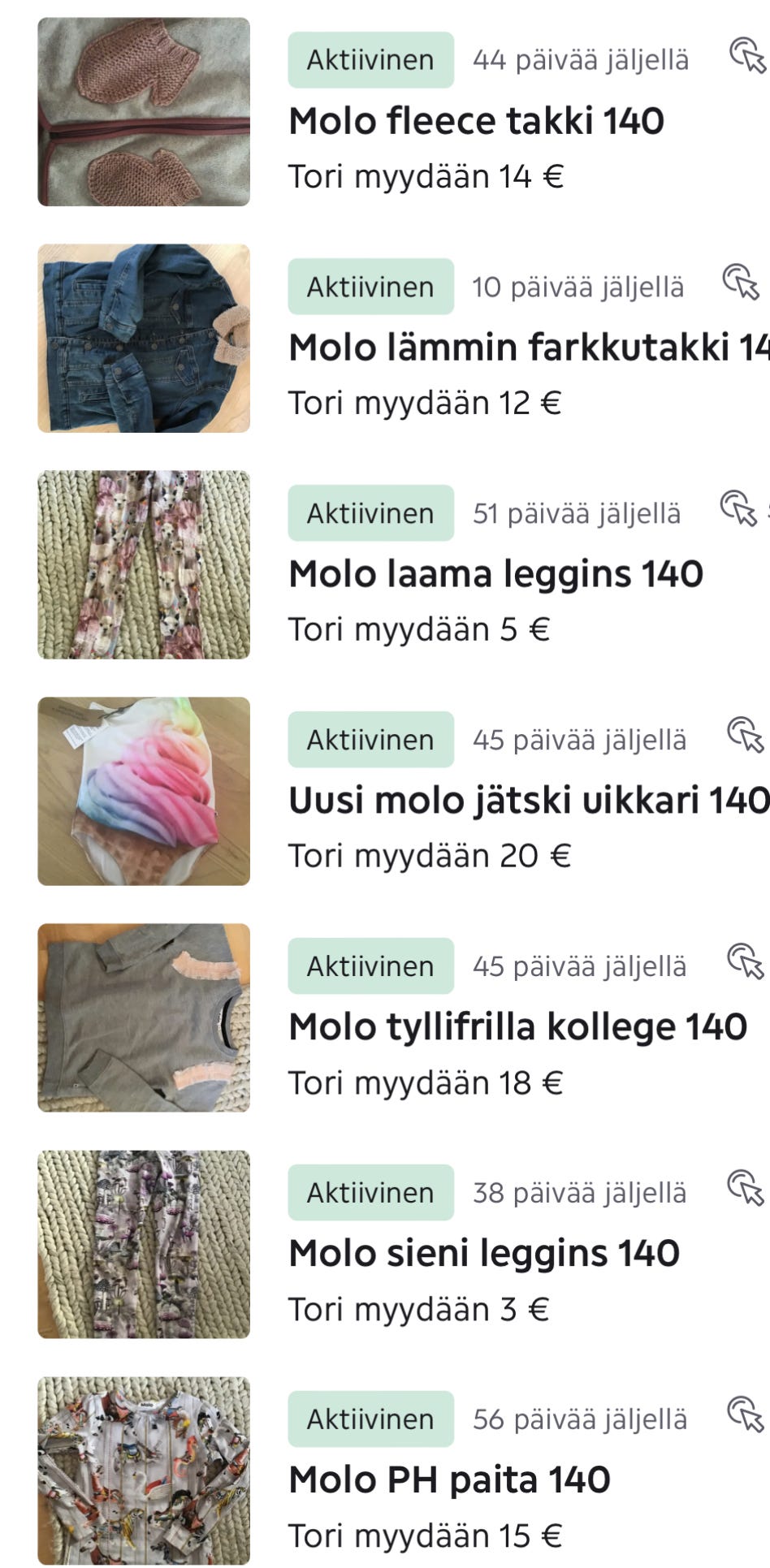Open the Molo fleece takki 140 listing
The image size is (770, 1568).
pos(476,119)
